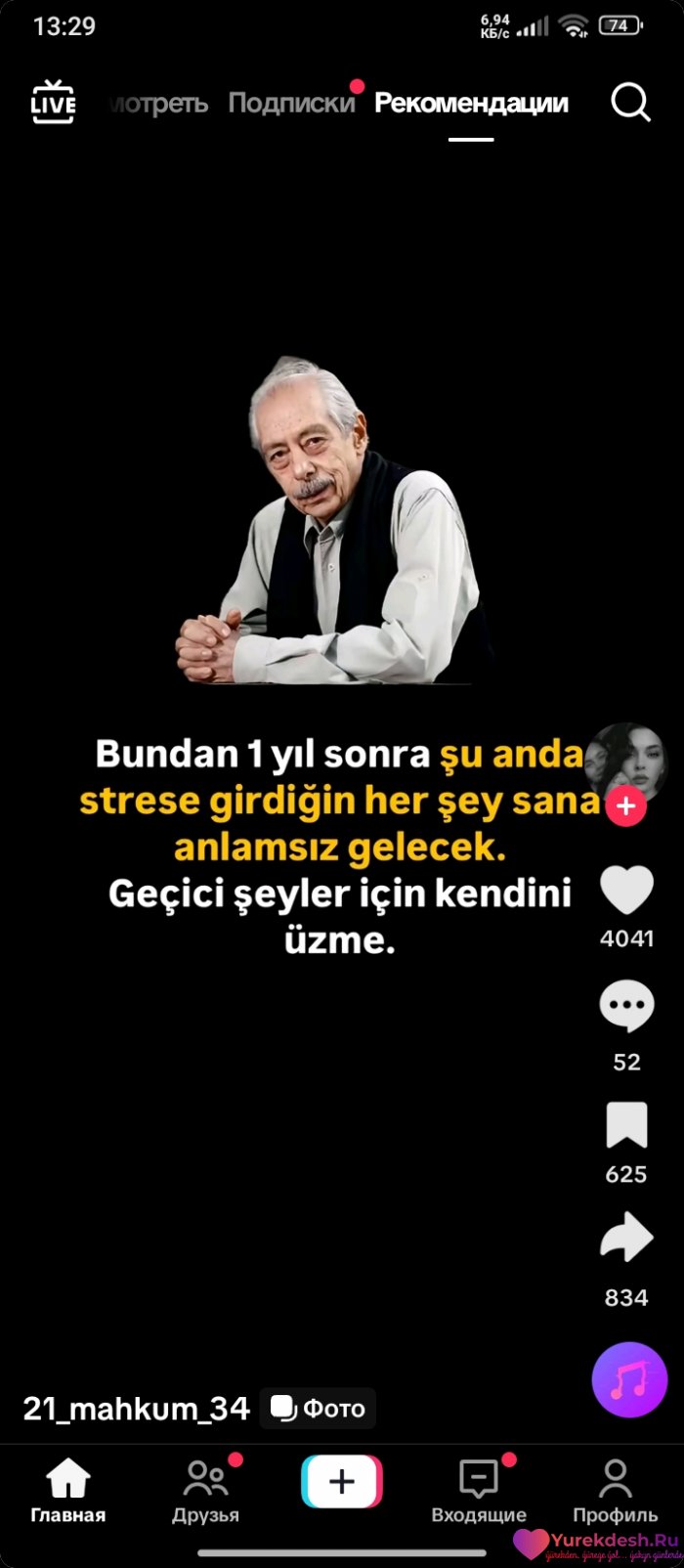Open the Друзья tab
The height and width of the screenshot is (1568, 684).
tap(205, 1491)
